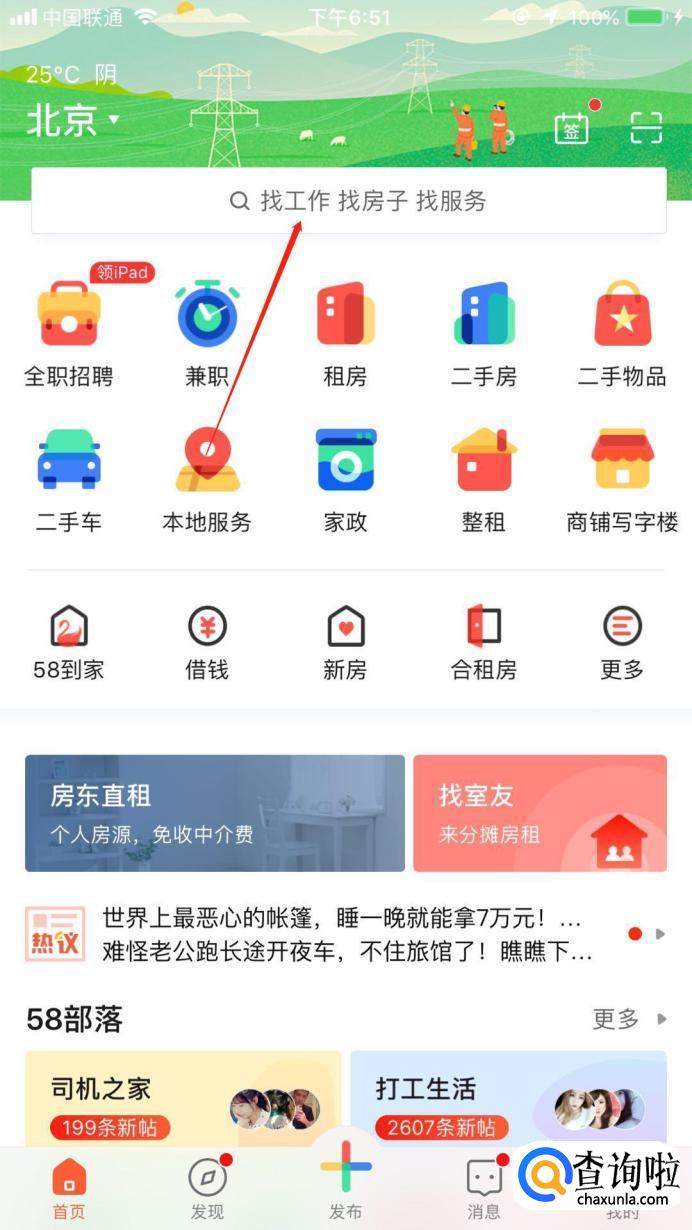Open the 北京 city selector
The width and height of the screenshot is (692, 1230).
click(72, 121)
